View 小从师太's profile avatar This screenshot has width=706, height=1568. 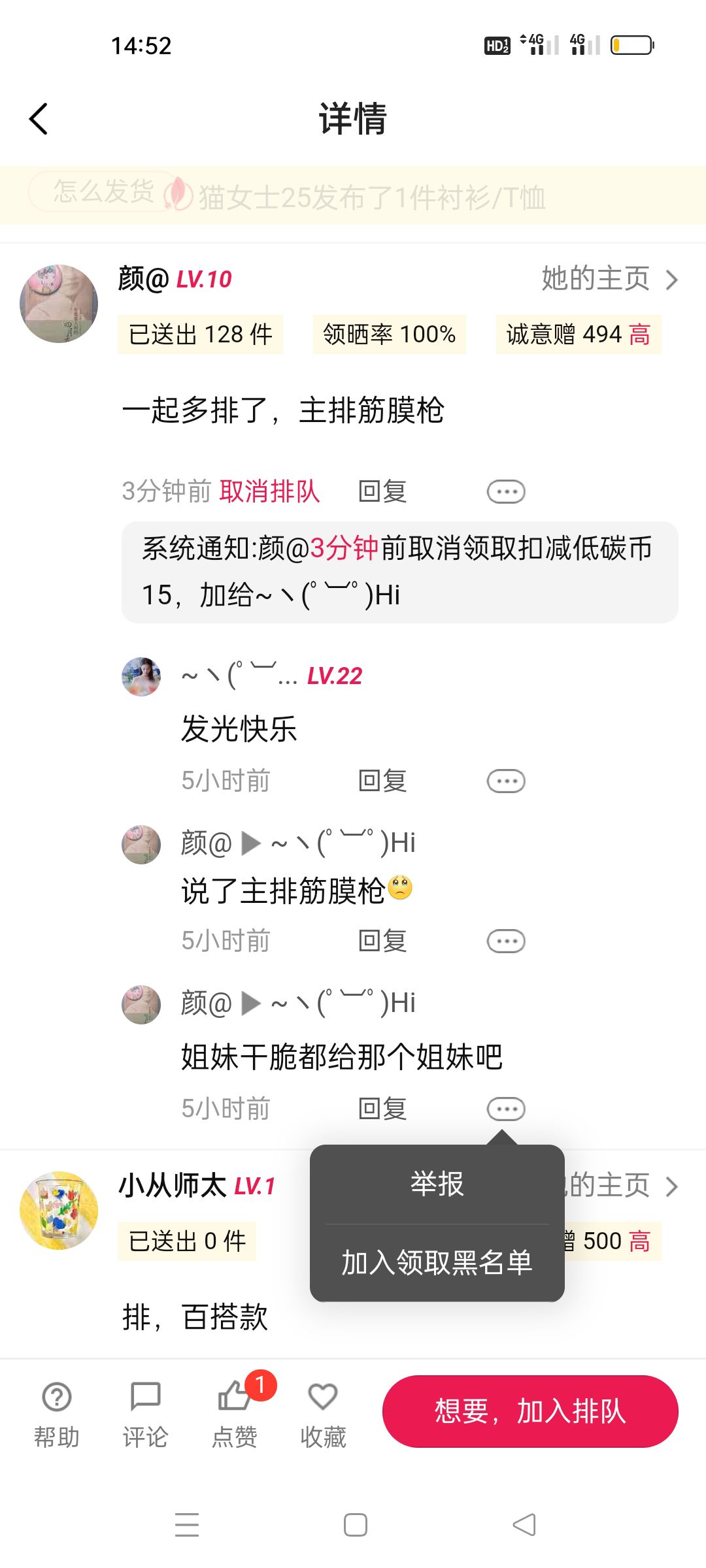pos(59,1210)
